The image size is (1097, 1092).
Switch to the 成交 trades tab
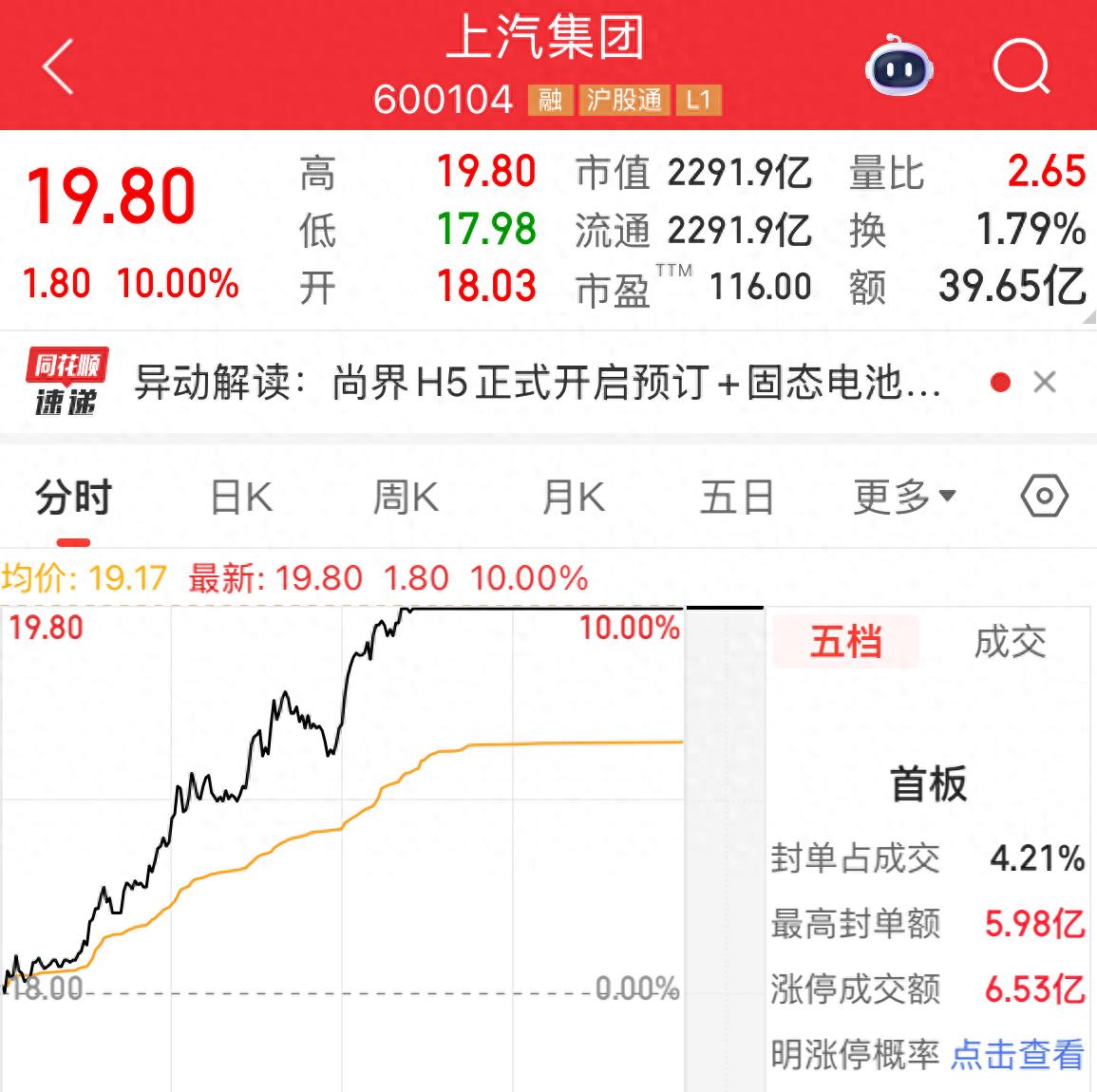(1010, 643)
